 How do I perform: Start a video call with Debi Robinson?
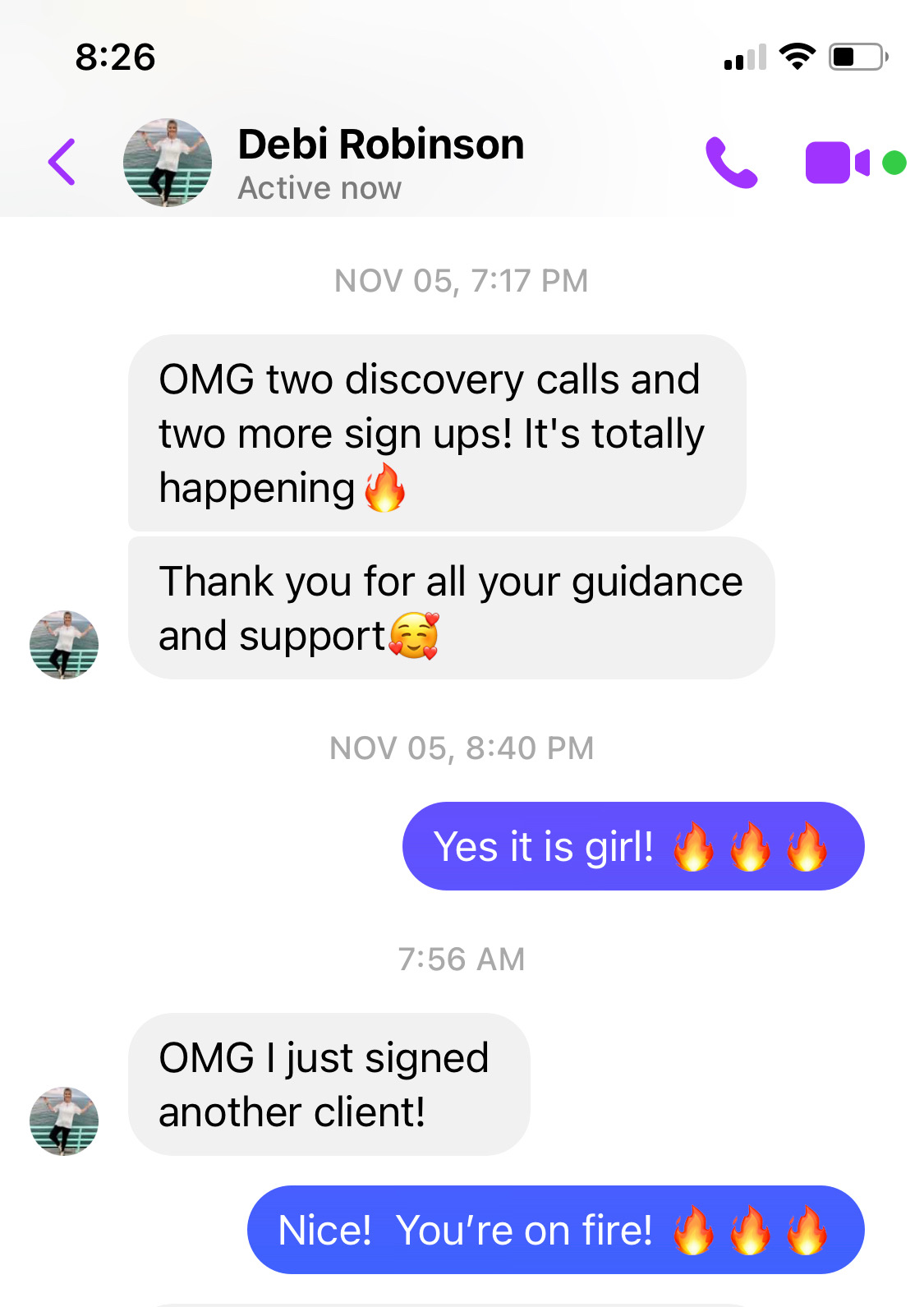tap(837, 163)
